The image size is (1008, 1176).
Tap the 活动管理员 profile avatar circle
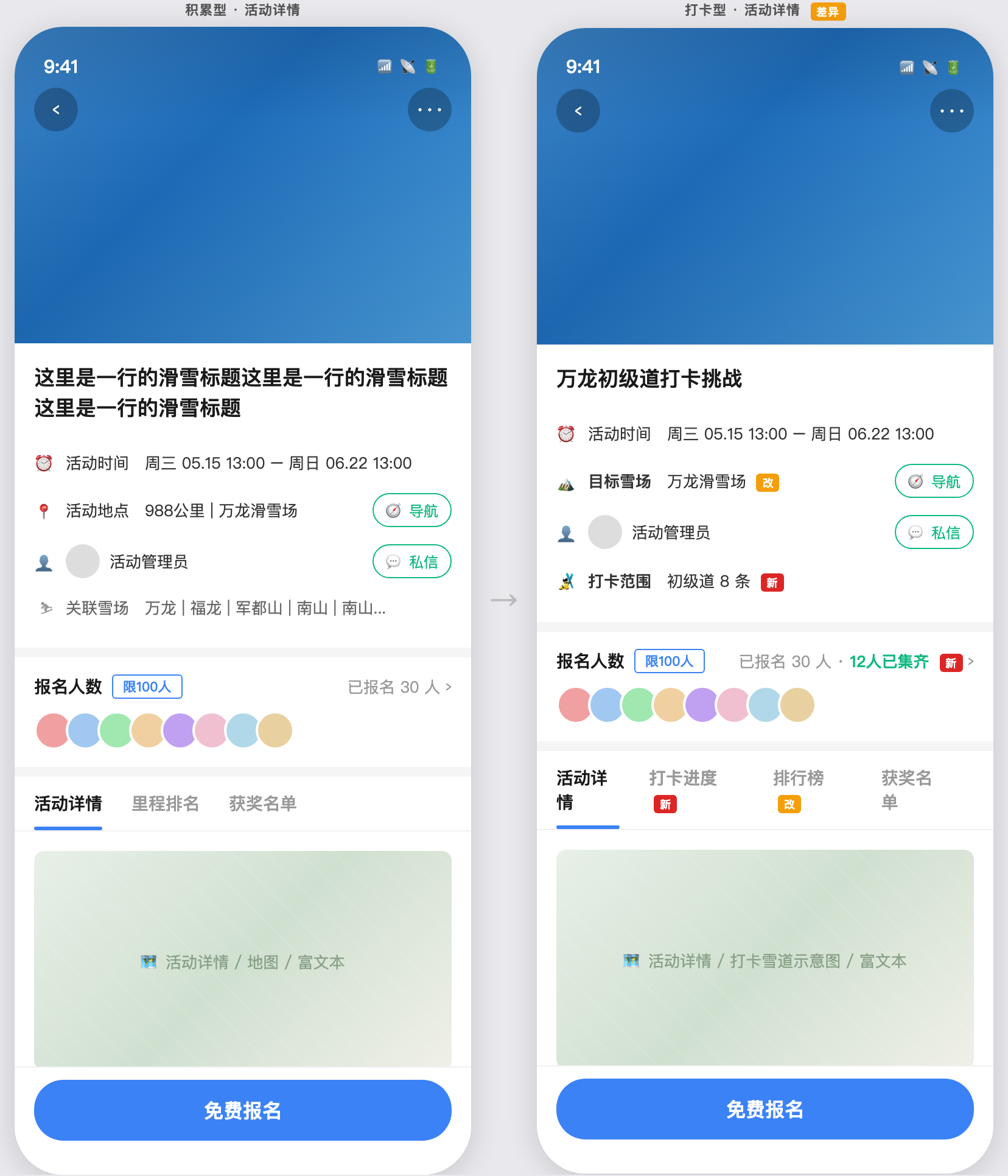coord(83,561)
